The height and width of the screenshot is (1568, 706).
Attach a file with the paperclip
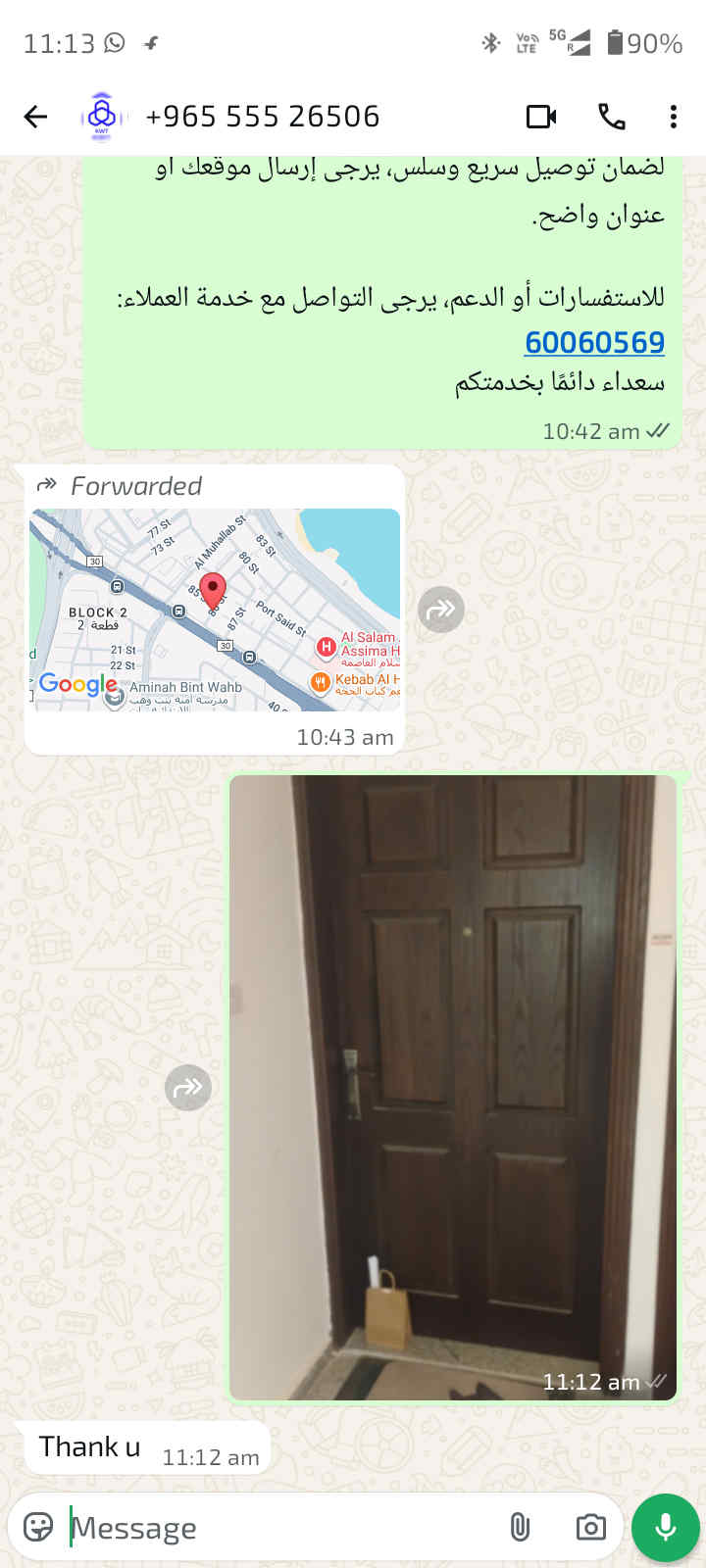pos(520,1527)
